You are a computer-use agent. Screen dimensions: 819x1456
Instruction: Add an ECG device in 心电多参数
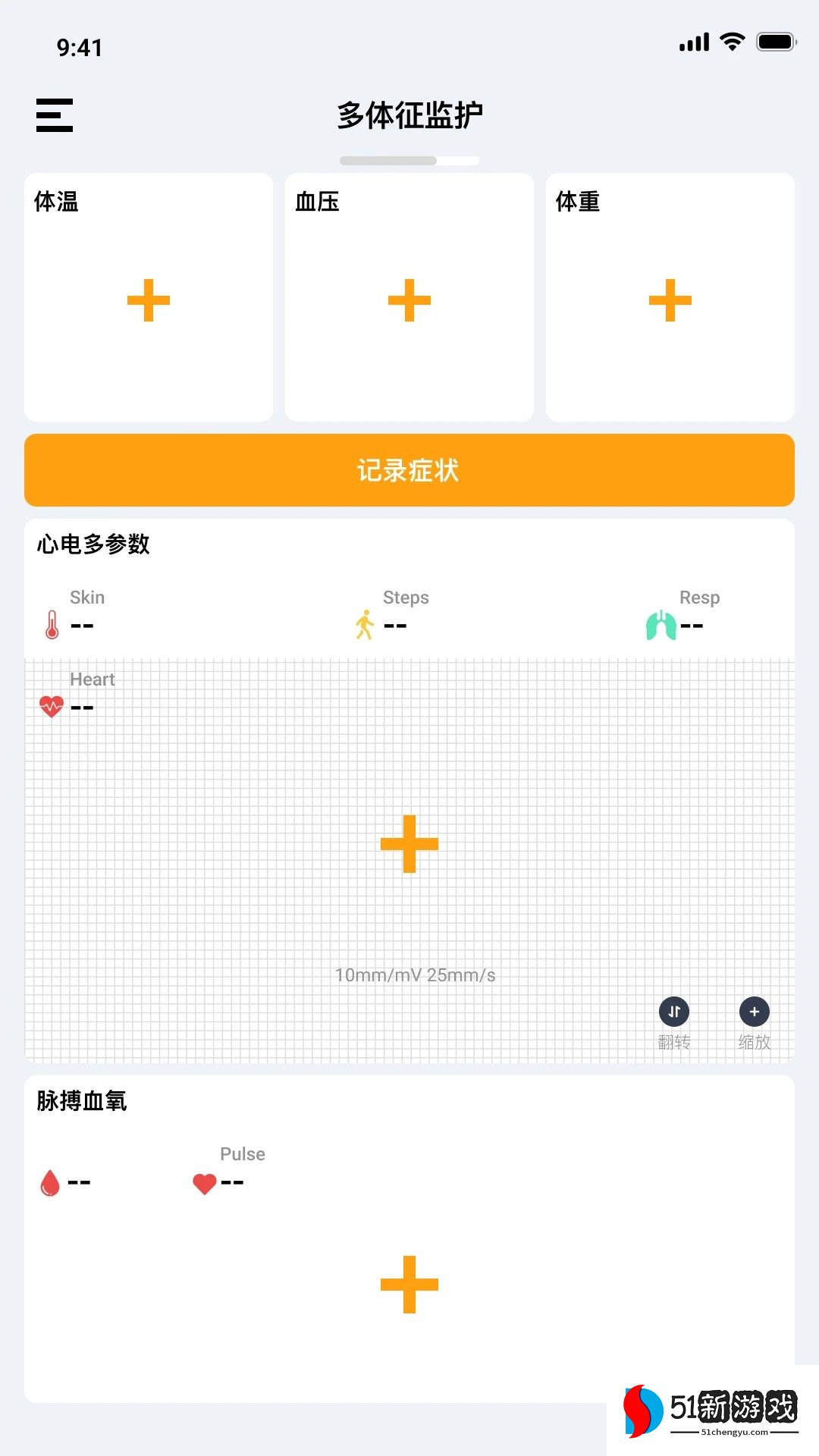[409, 844]
